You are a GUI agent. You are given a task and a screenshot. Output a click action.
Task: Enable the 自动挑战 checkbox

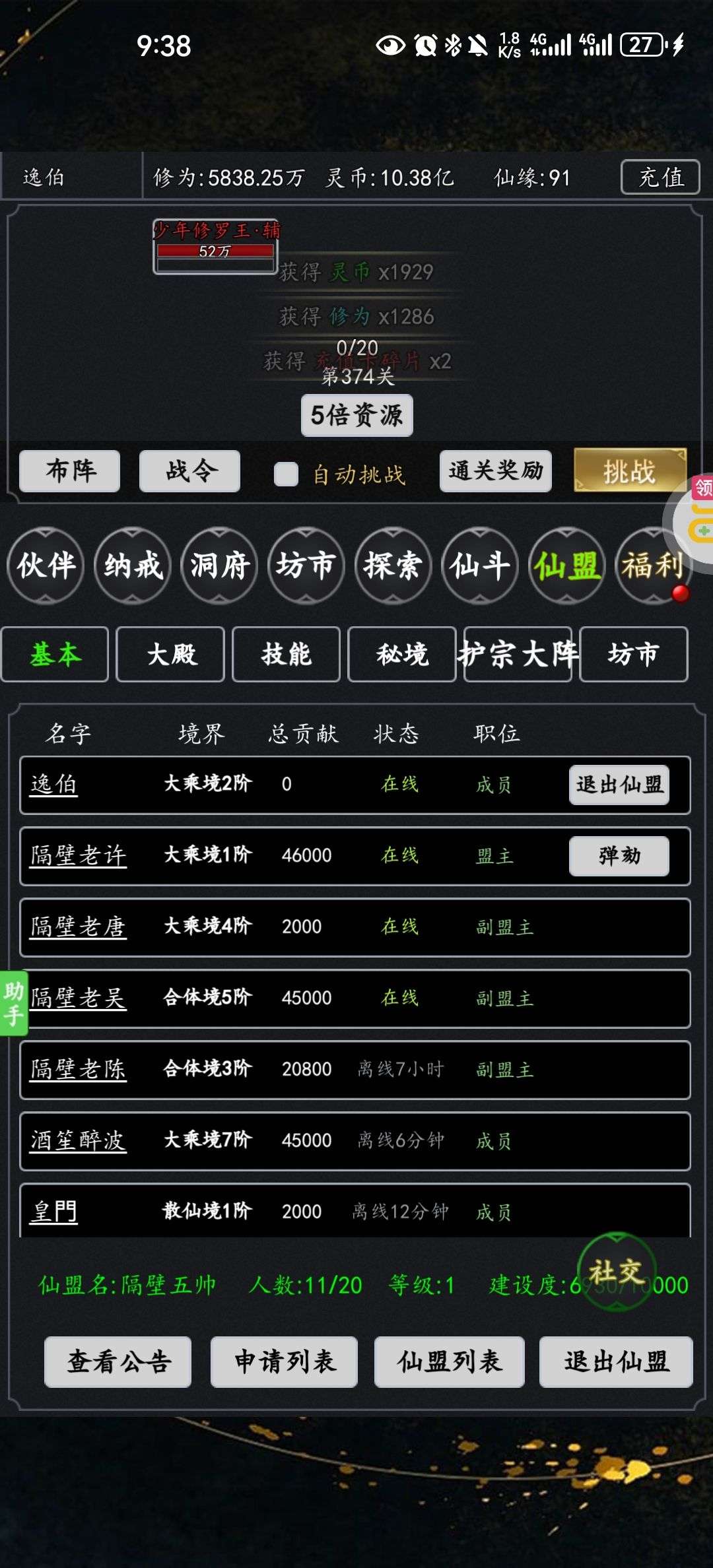pyautogui.click(x=286, y=474)
